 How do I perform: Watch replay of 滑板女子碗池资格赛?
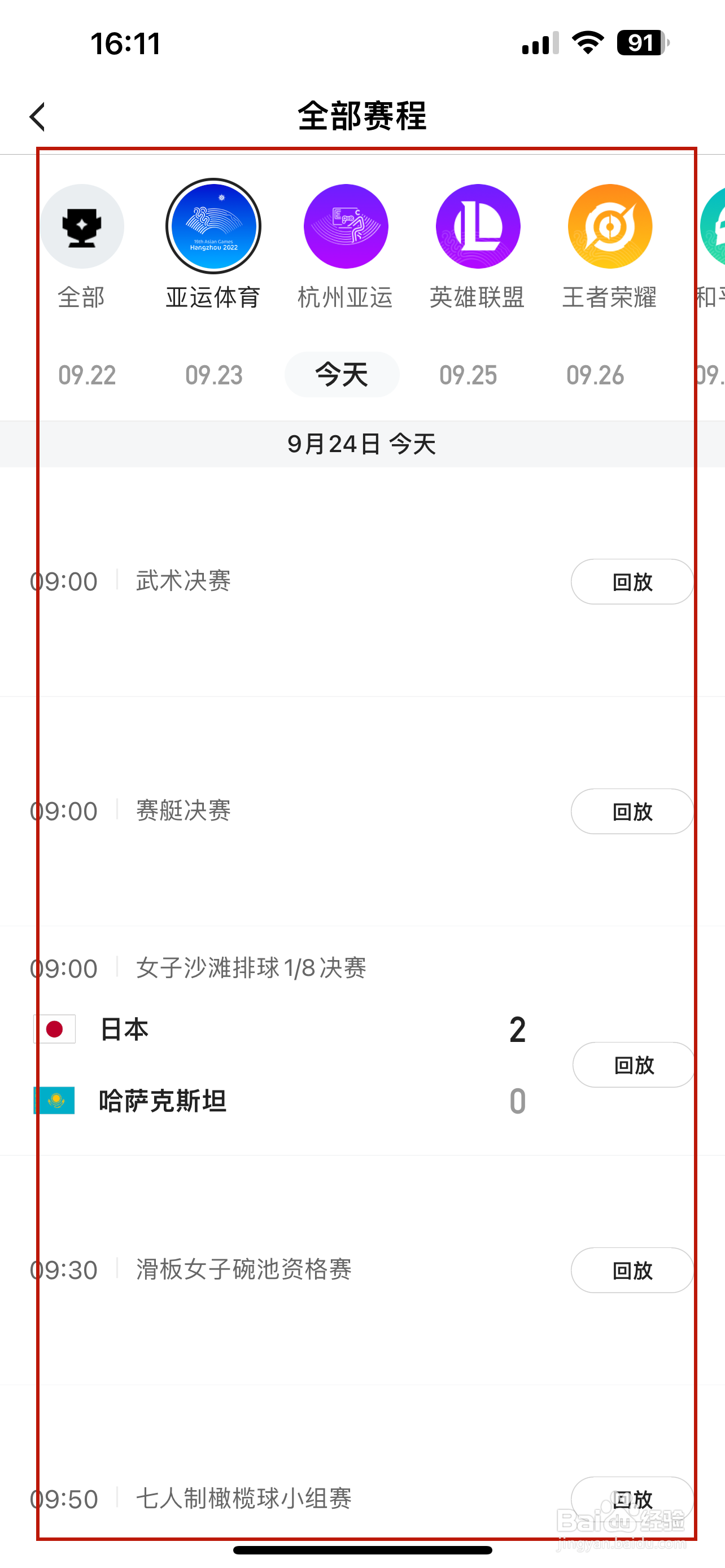coord(632,1271)
